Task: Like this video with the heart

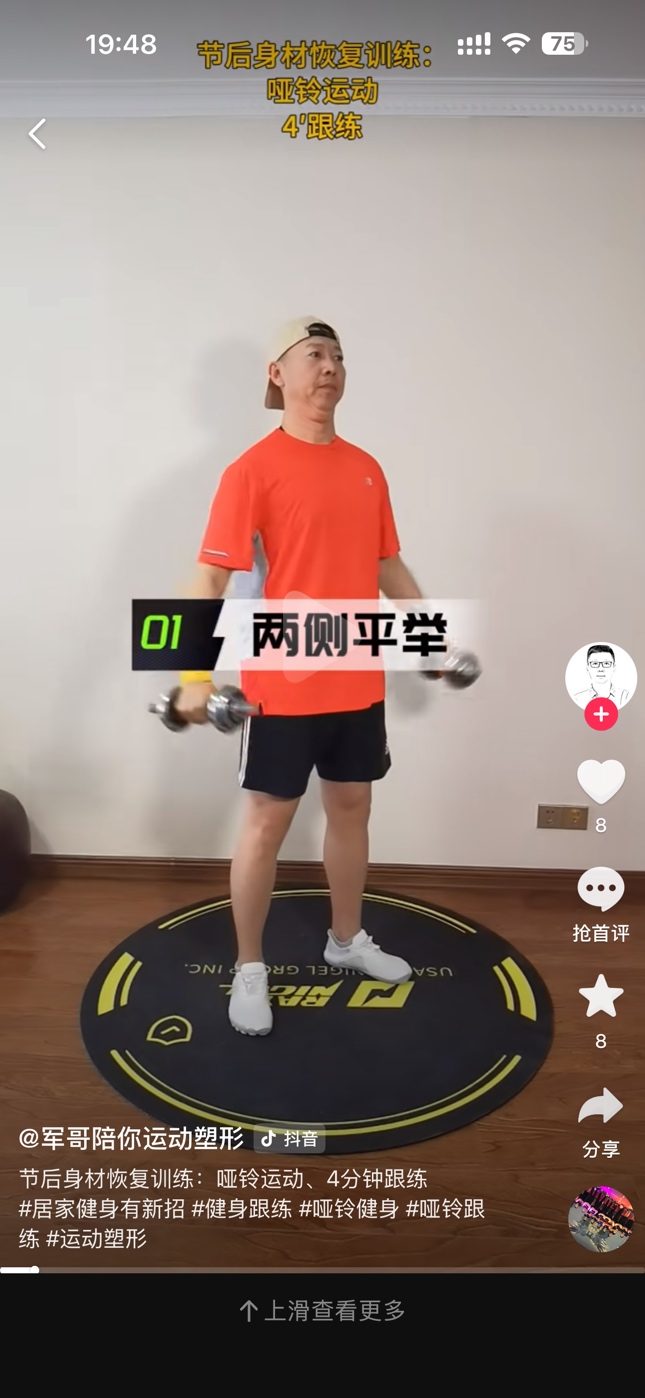Action: pos(600,782)
